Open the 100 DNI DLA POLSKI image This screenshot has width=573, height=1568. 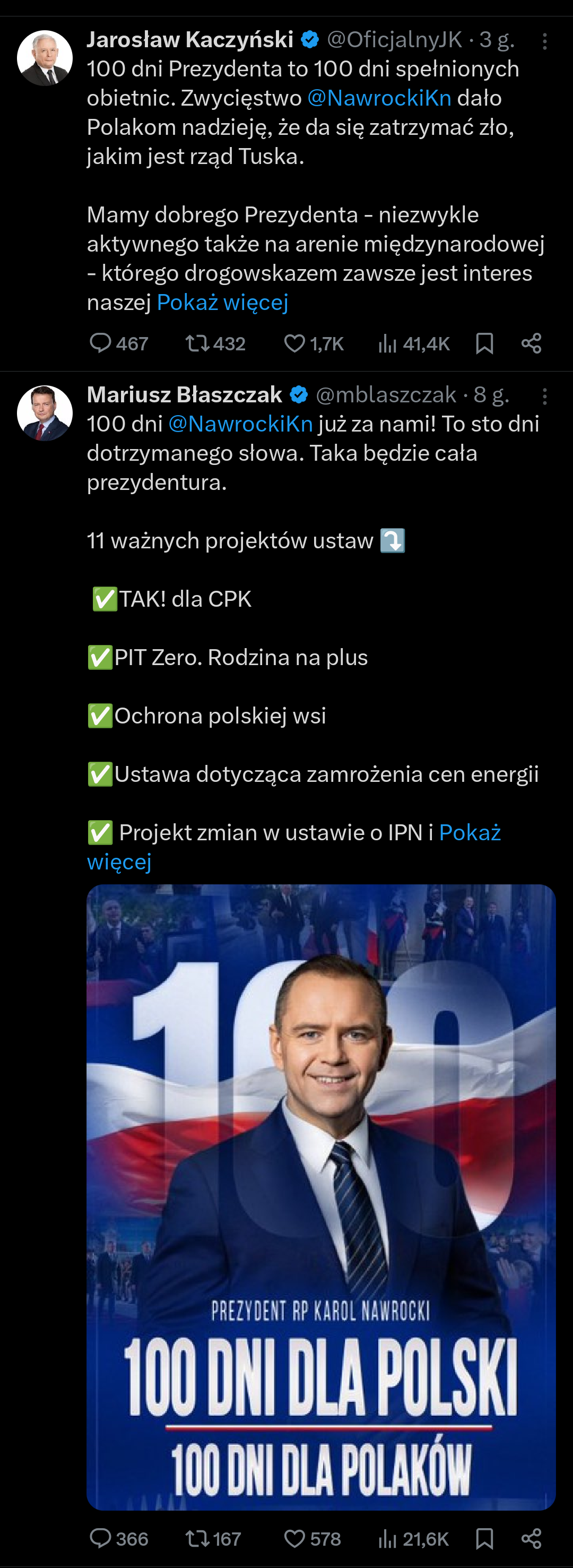coord(320,1196)
